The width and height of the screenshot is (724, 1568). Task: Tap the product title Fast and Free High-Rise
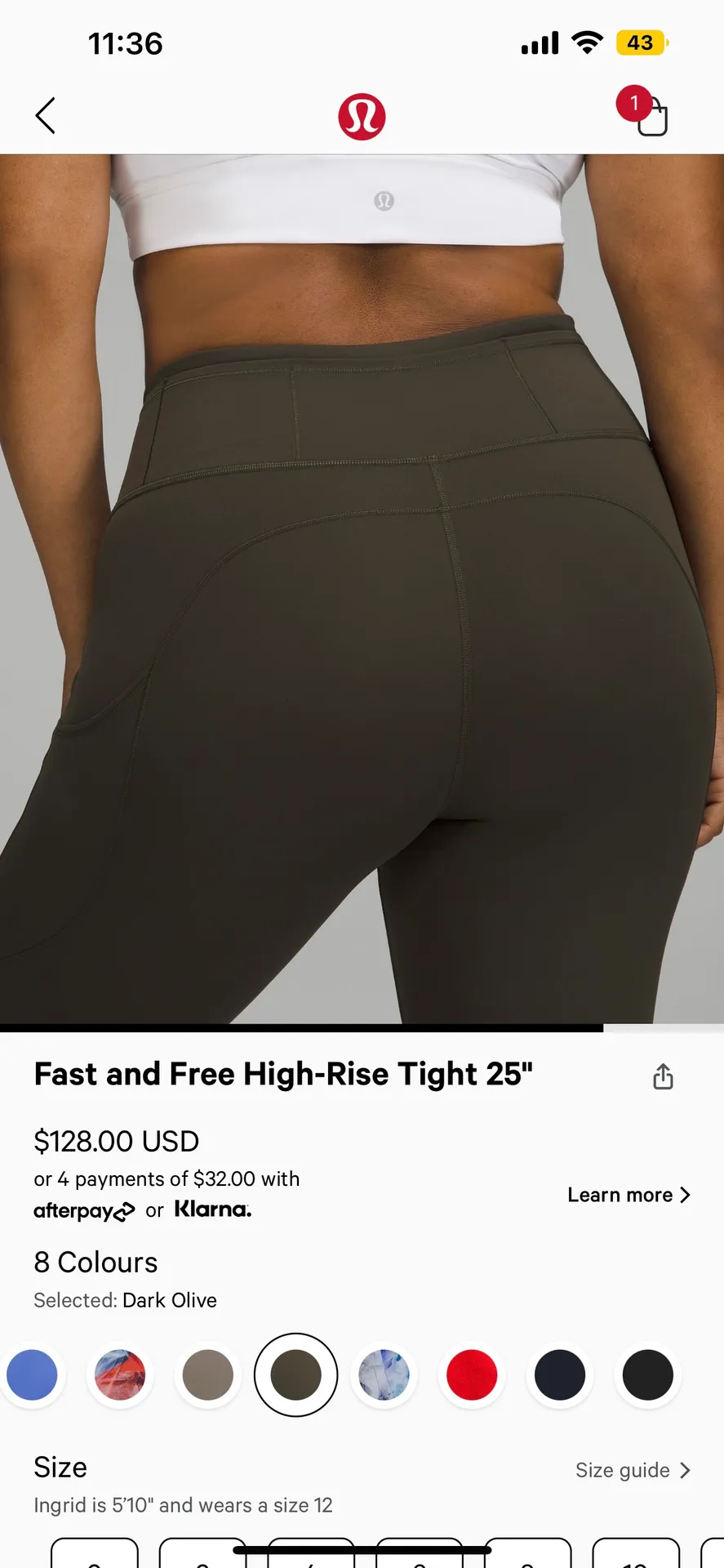pyautogui.click(x=283, y=1074)
